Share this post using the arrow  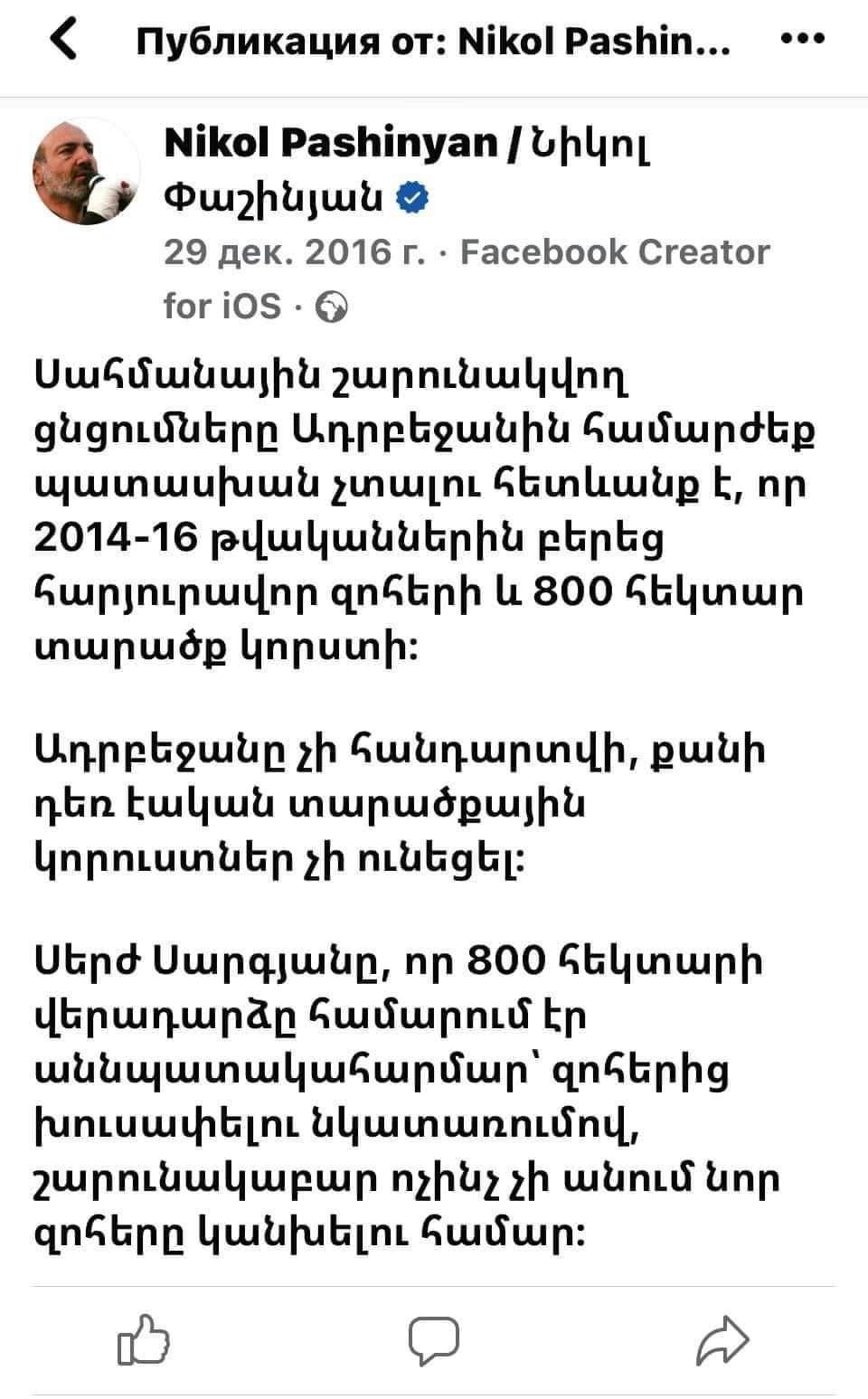[723, 1340]
